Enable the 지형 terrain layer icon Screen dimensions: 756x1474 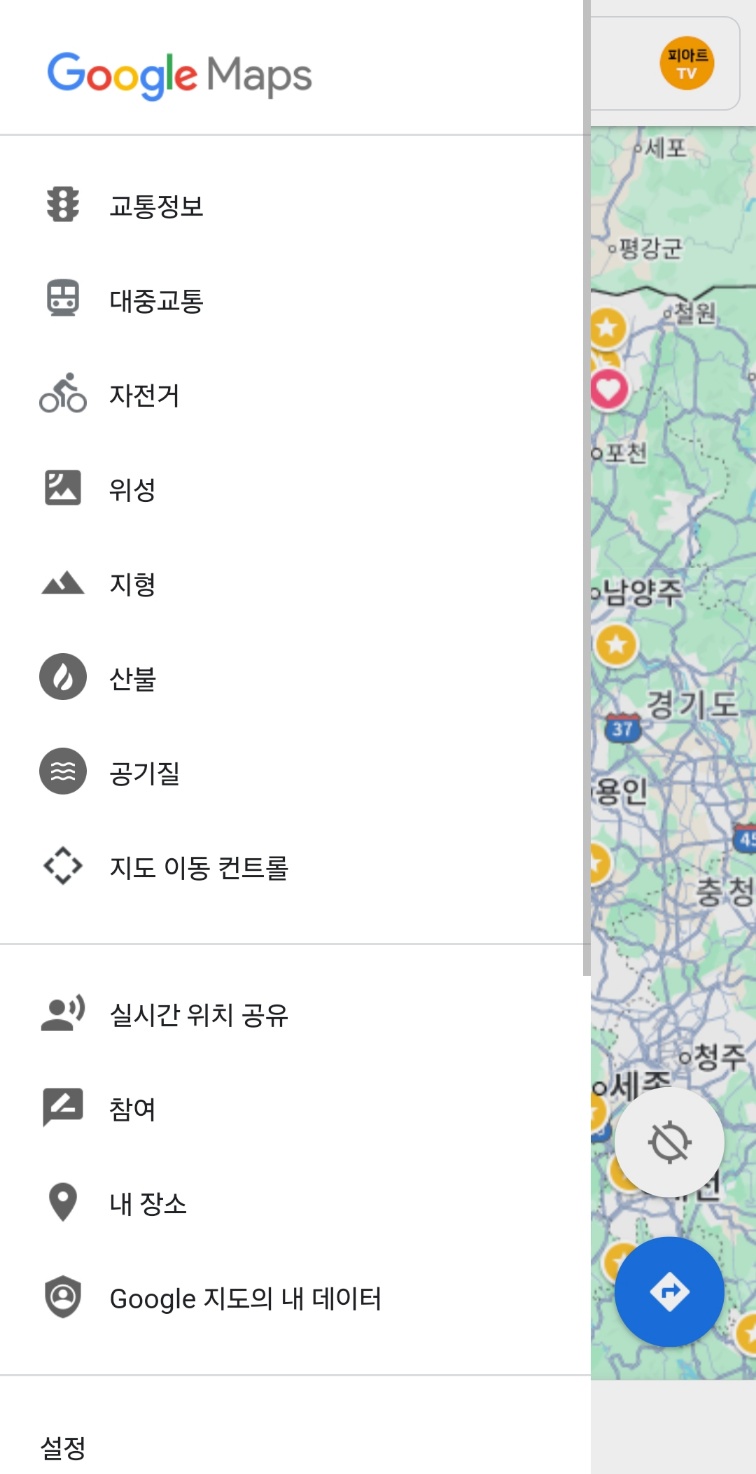click(x=62, y=583)
